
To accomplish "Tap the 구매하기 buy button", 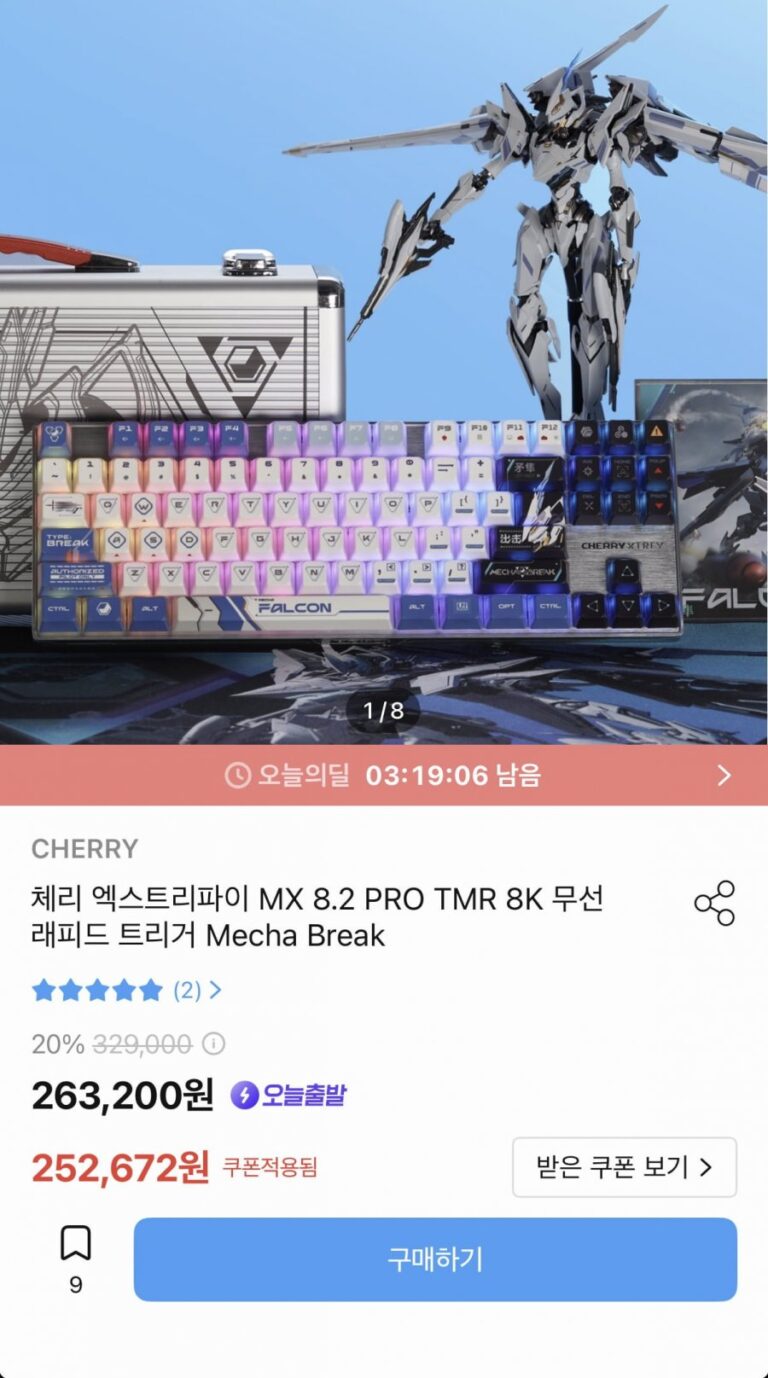I will tap(435, 1259).
